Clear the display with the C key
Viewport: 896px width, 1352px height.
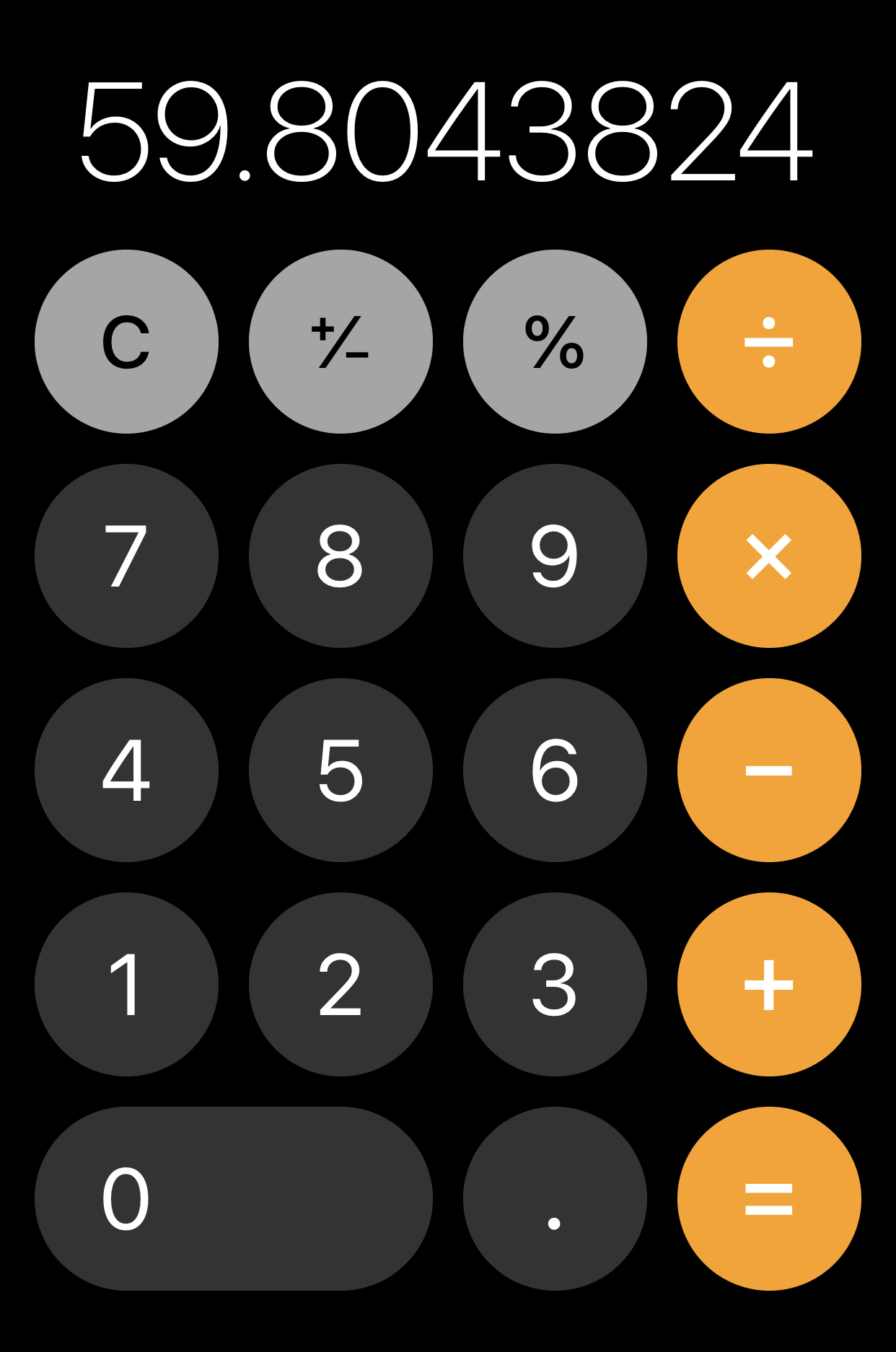click(126, 341)
